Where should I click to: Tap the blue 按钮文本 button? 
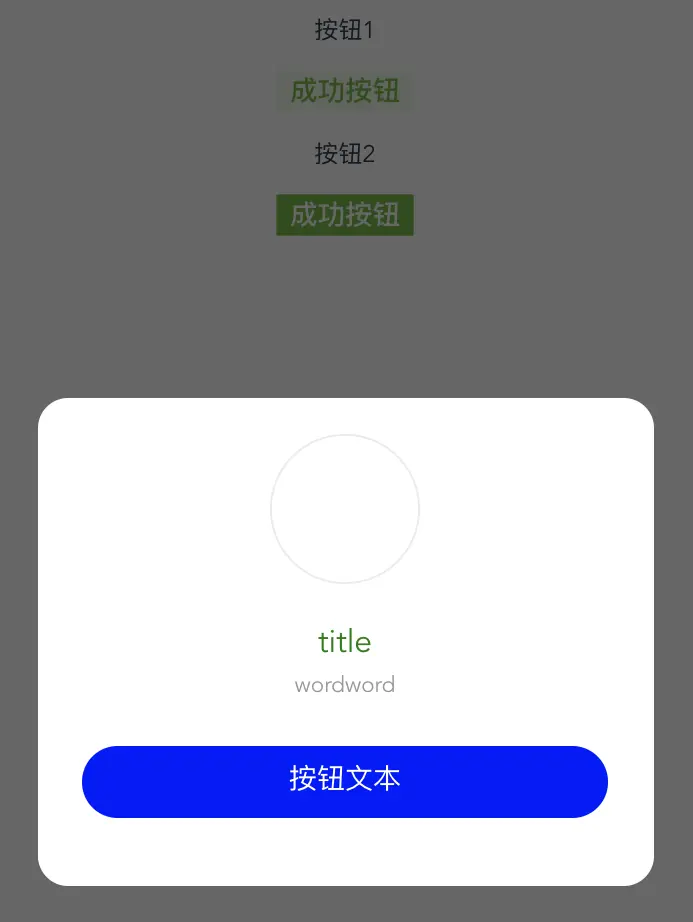point(345,781)
